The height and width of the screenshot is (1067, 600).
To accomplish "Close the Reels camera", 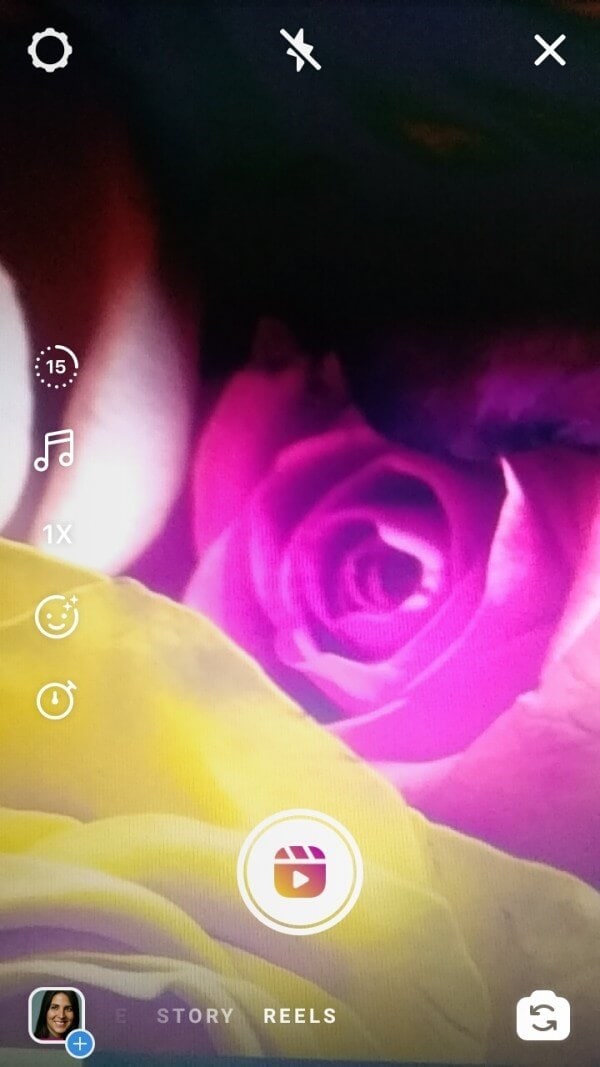I will pos(550,50).
